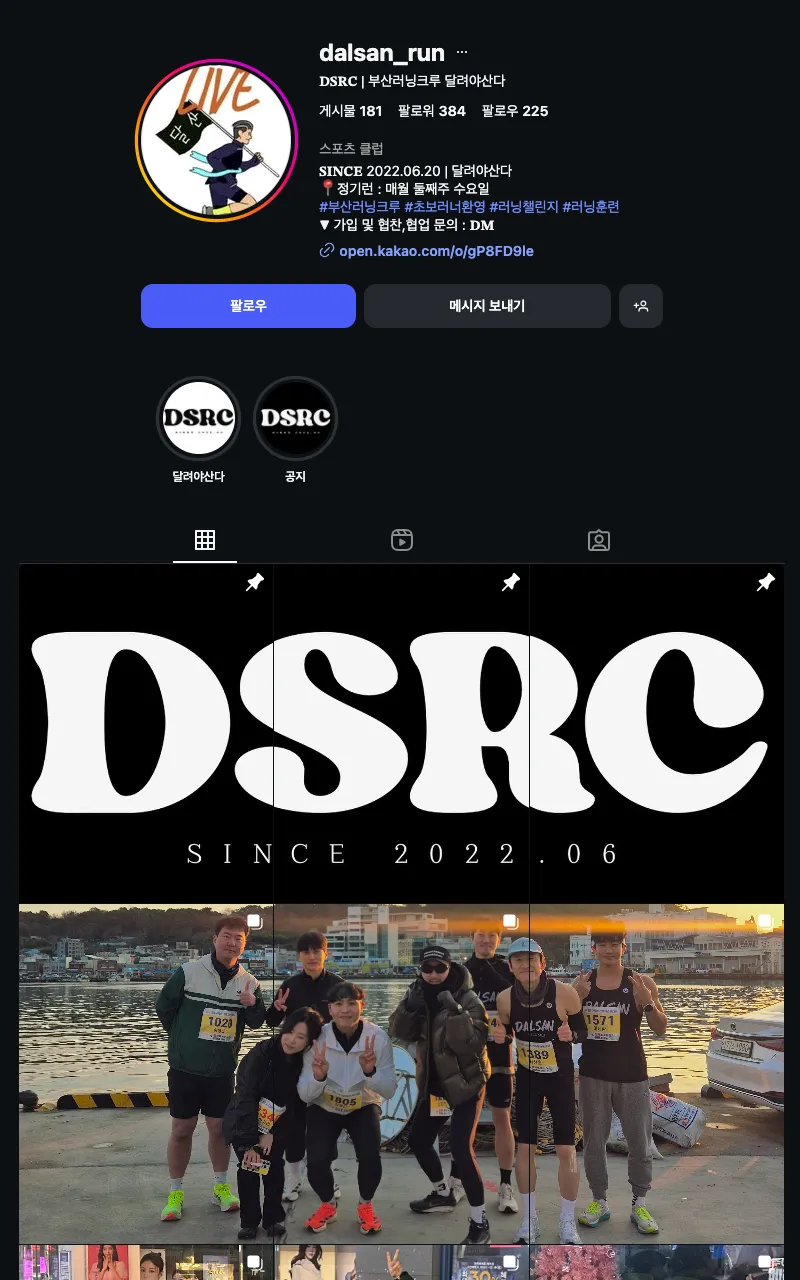Switch to the tagged posts tab

coord(598,541)
